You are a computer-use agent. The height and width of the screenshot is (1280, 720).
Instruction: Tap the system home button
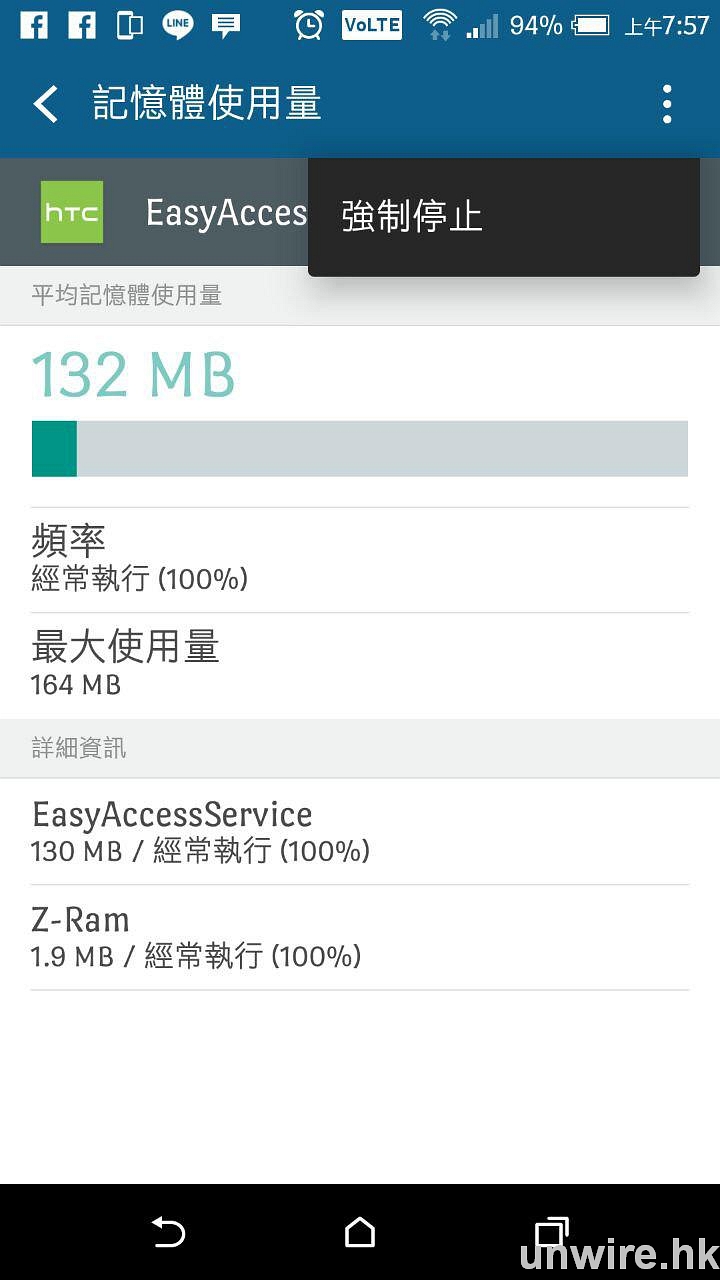(360, 1232)
